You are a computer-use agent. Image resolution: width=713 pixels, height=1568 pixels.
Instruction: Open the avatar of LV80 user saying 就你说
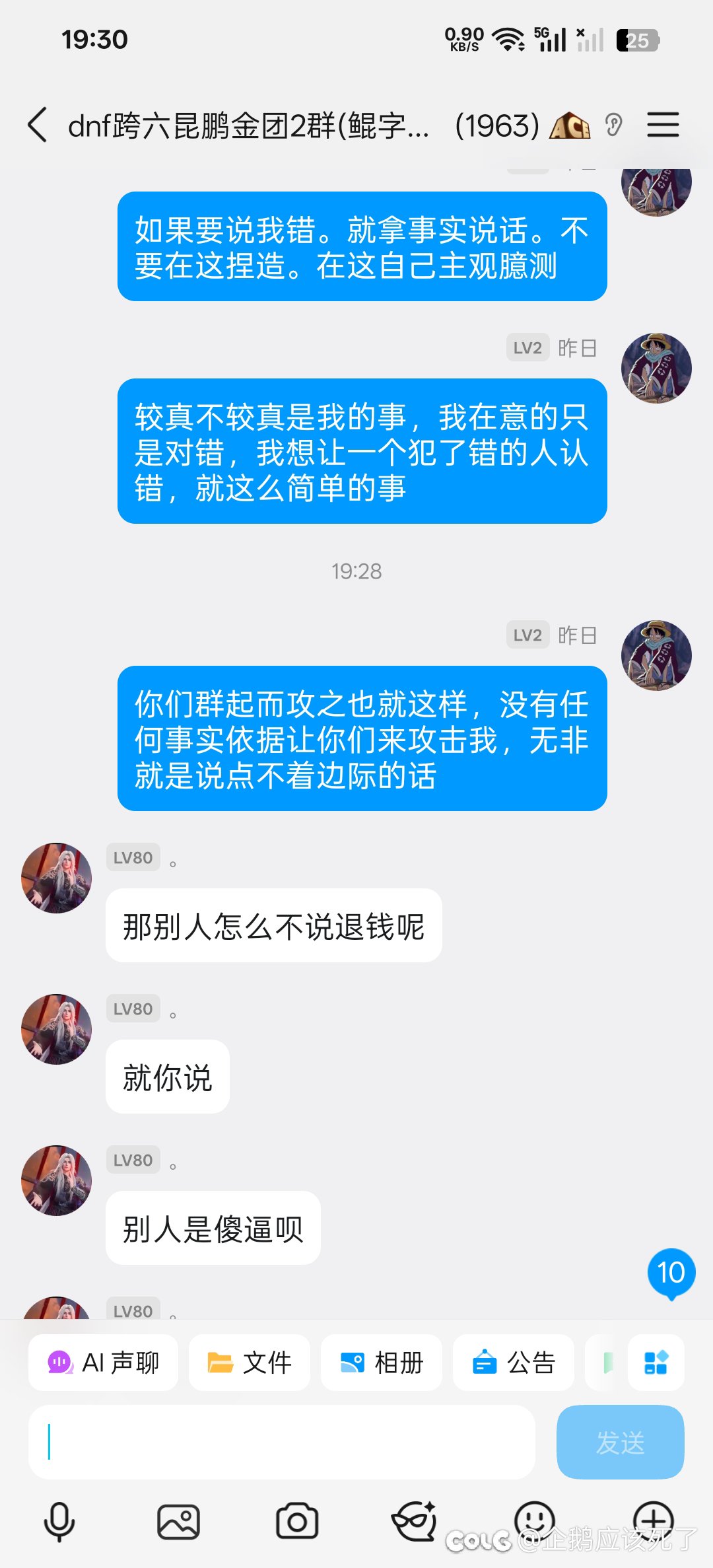(57, 1029)
